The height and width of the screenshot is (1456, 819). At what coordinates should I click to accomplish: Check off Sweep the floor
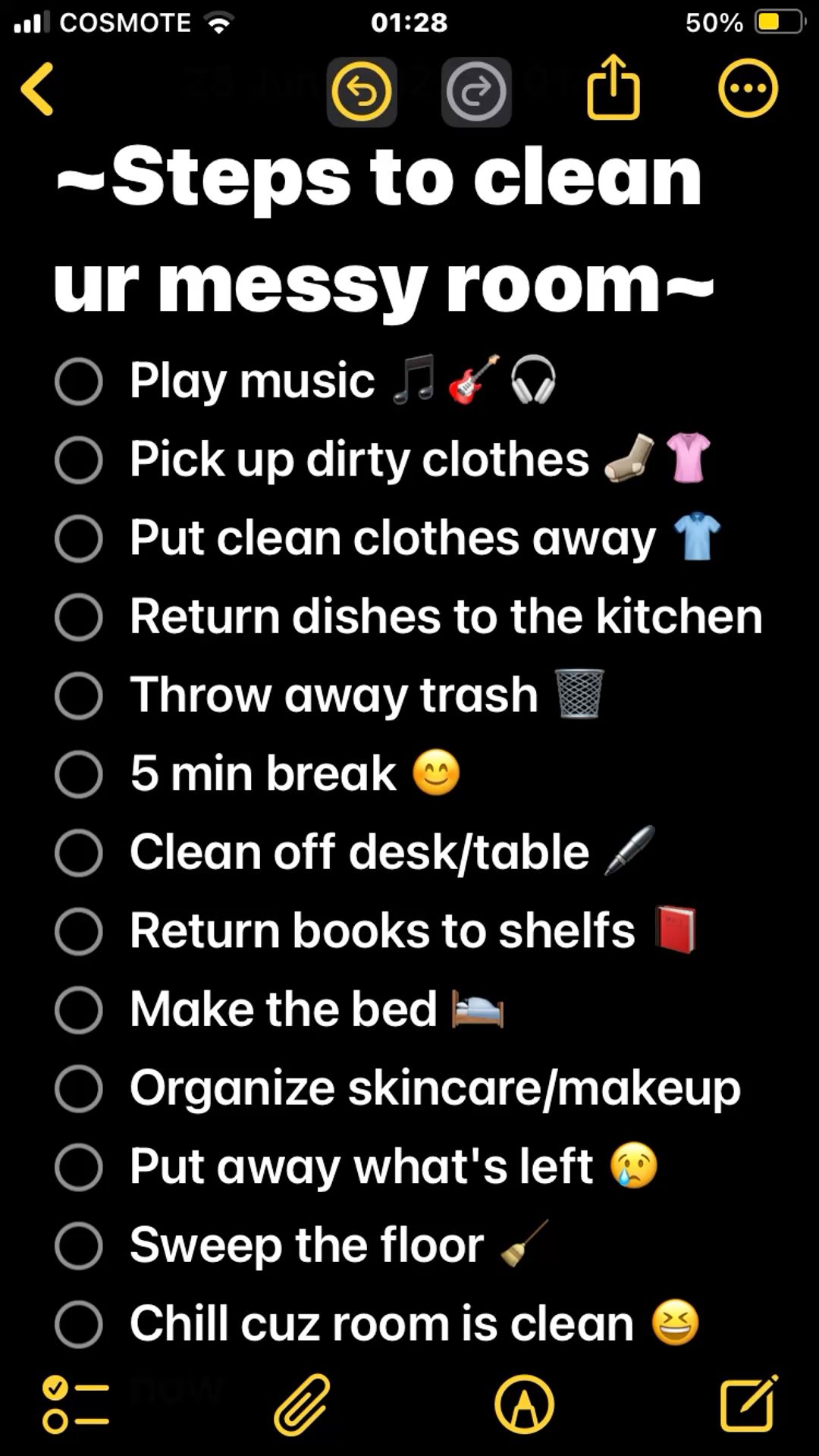point(79,1246)
